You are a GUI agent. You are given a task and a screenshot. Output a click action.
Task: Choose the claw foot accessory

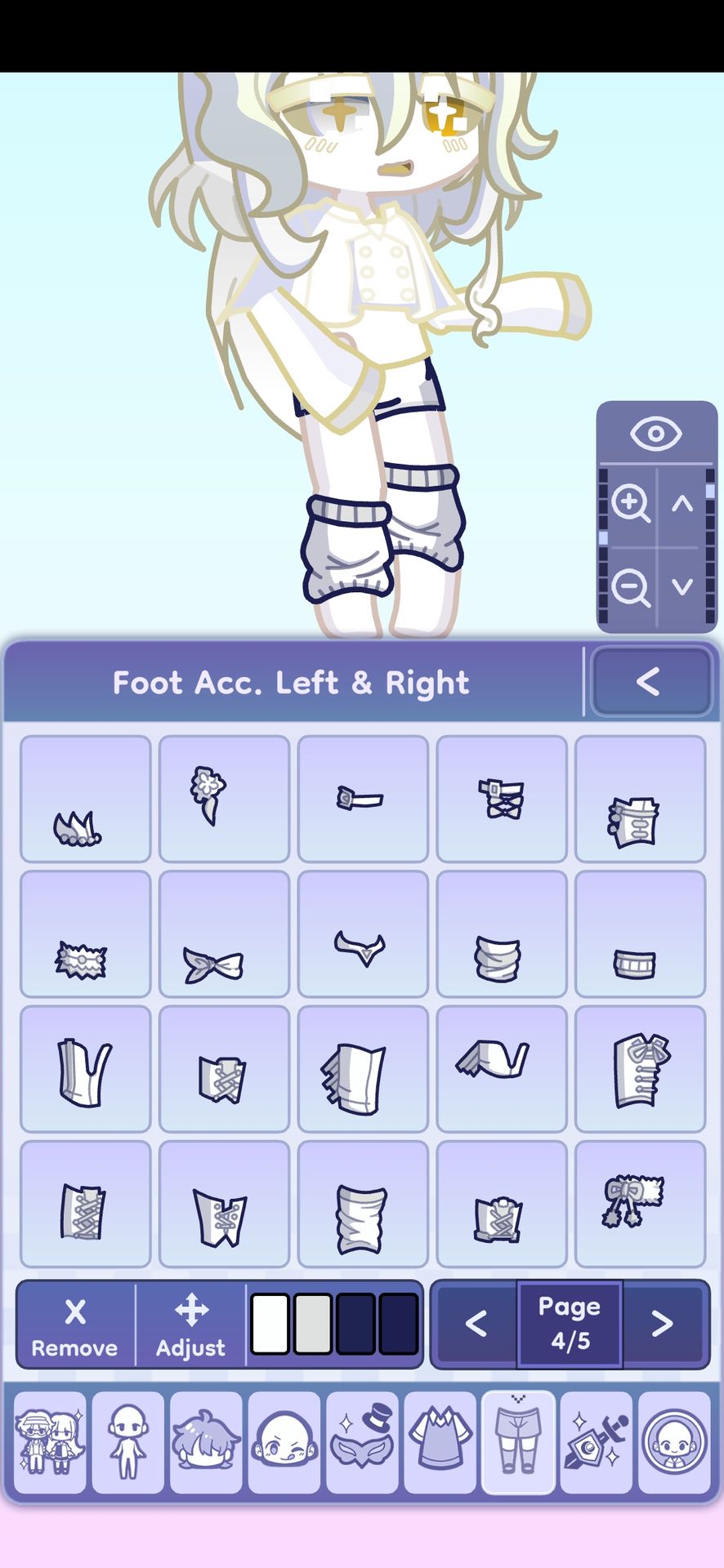click(85, 799)
